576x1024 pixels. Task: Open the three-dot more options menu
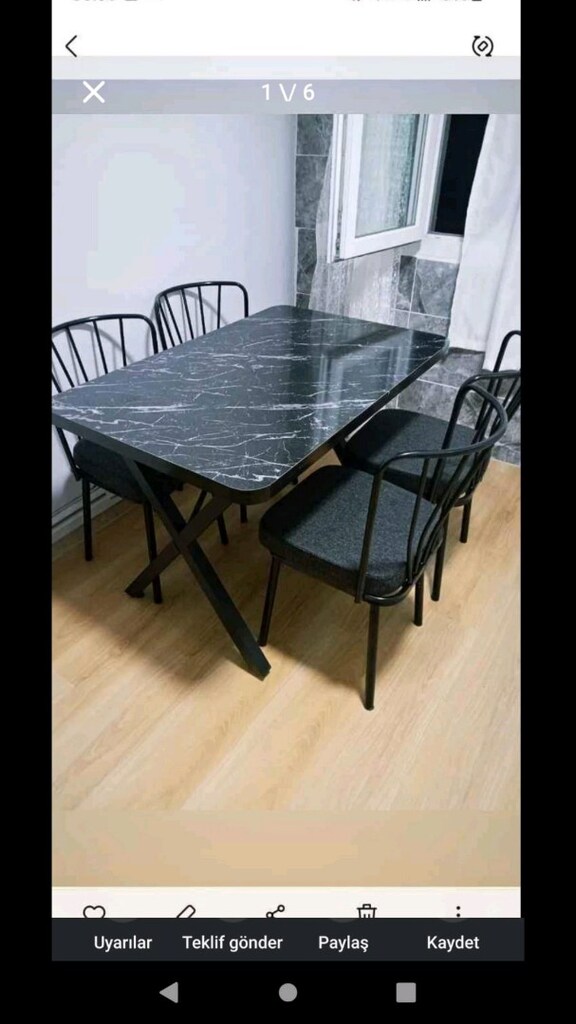click(458, 911)
